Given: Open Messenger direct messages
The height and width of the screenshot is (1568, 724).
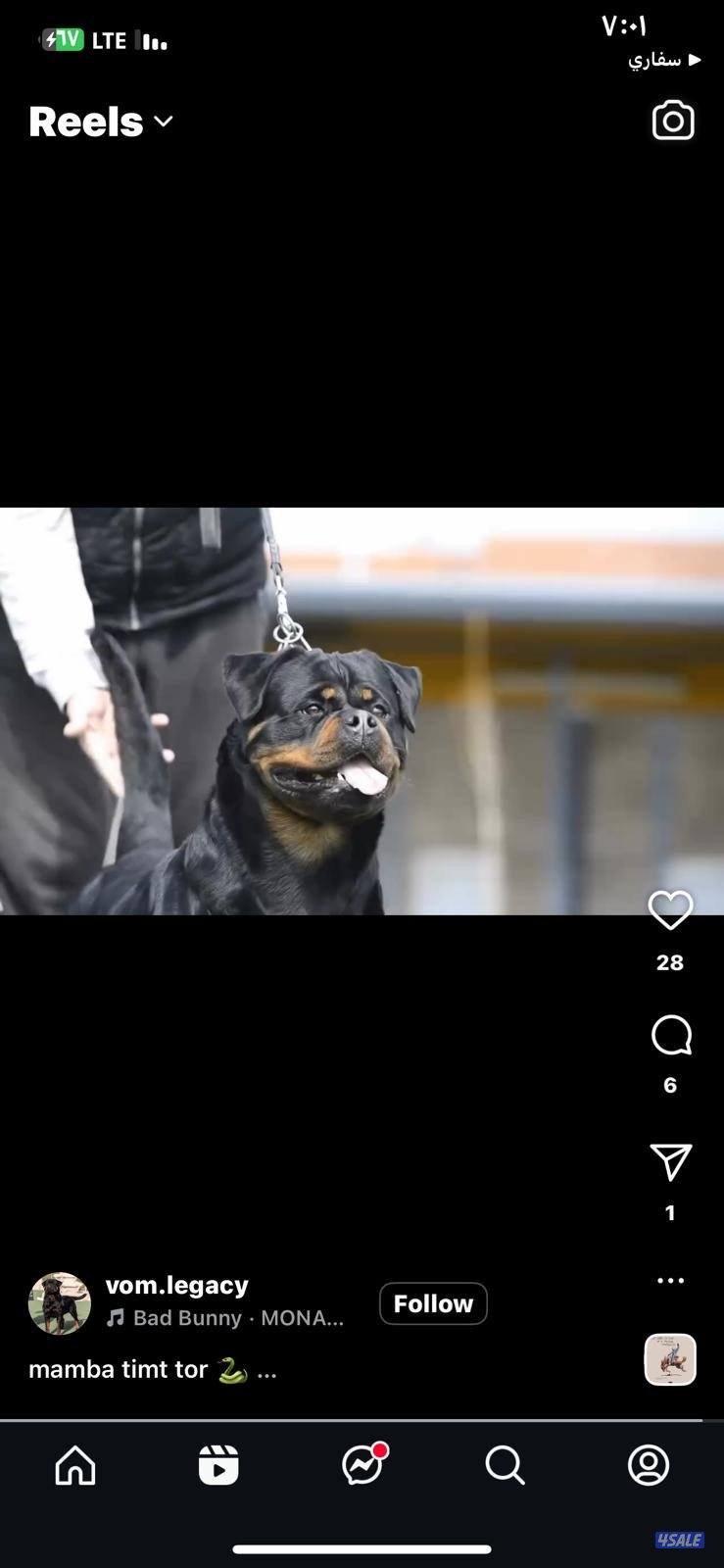Looking at the screenshot, I should pyautogui.click(x=362, y=1466).
